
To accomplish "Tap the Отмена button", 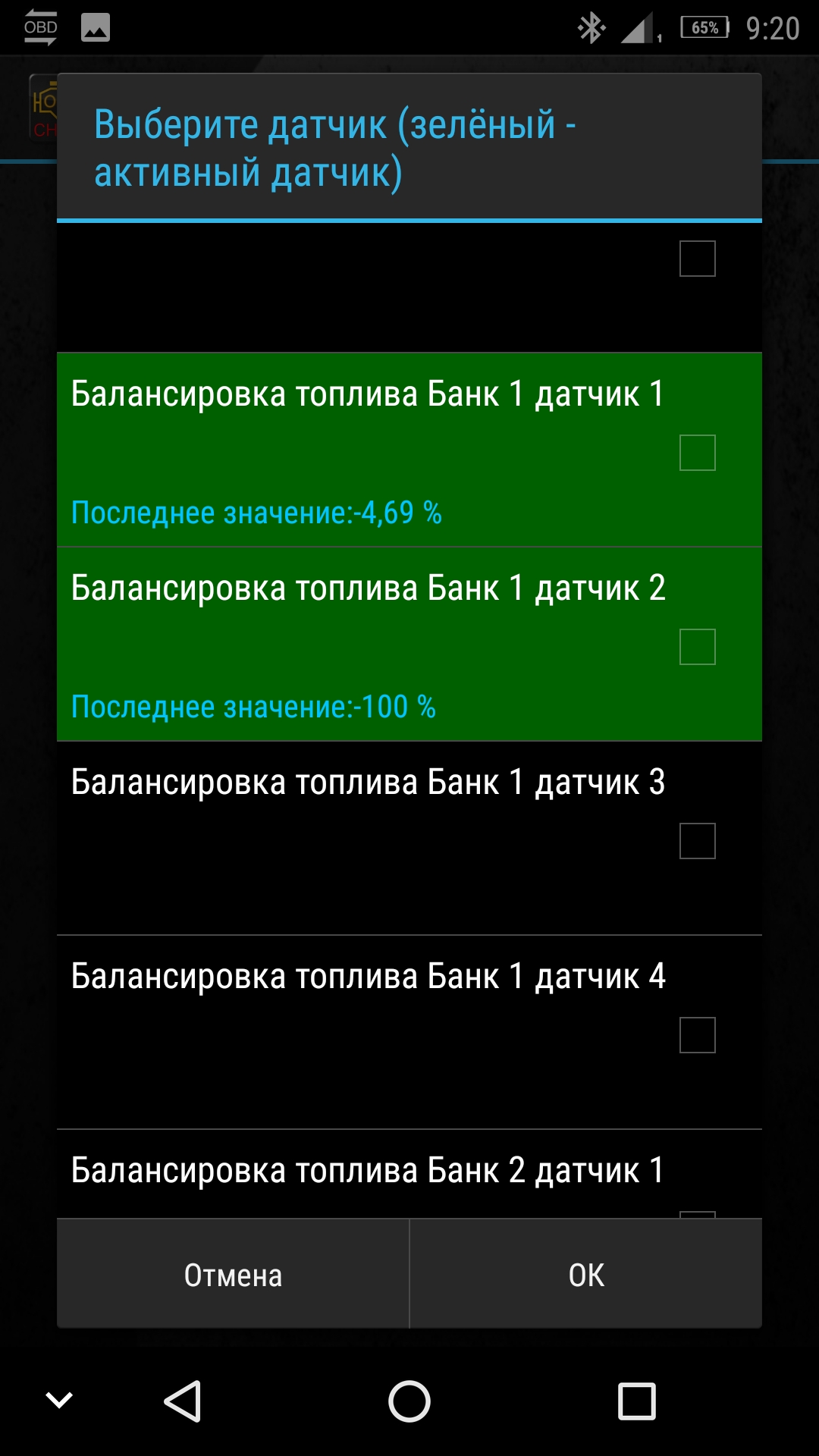I will click(x=234, y=1274).
